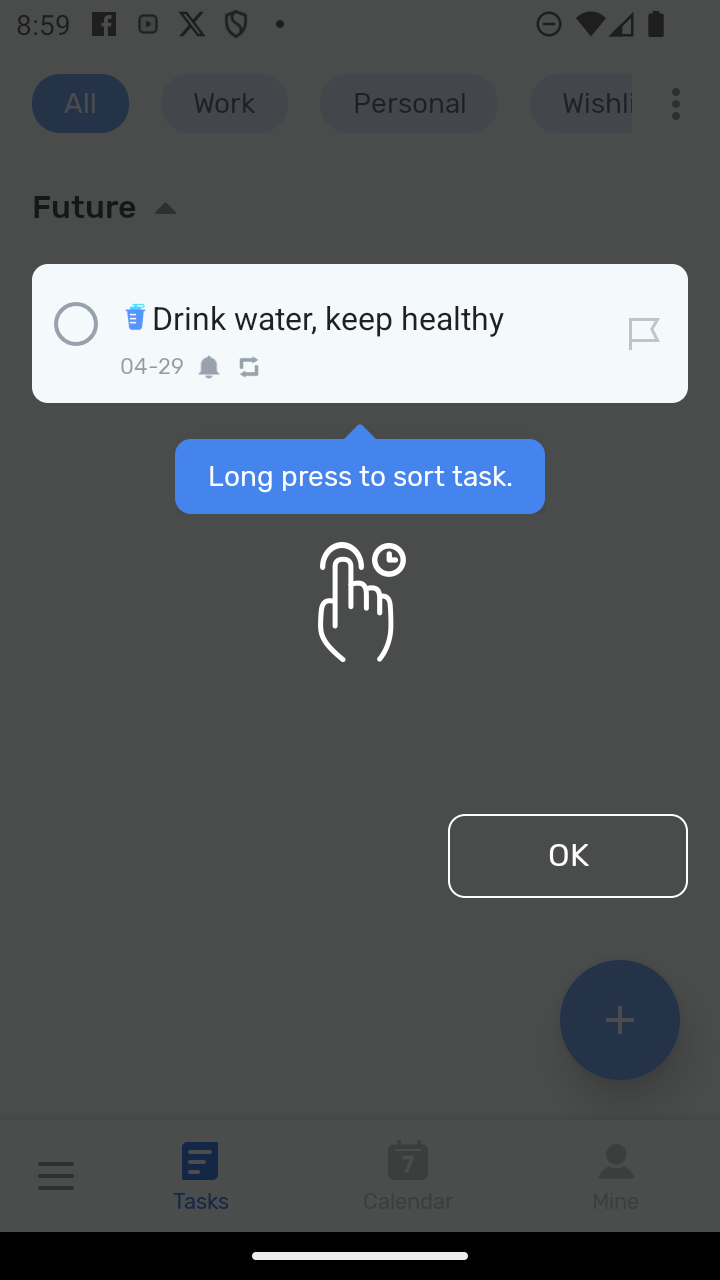Screen dimensions: 720x1280
Task: Go to the Calendar tab
Action: click(407, 1176)
